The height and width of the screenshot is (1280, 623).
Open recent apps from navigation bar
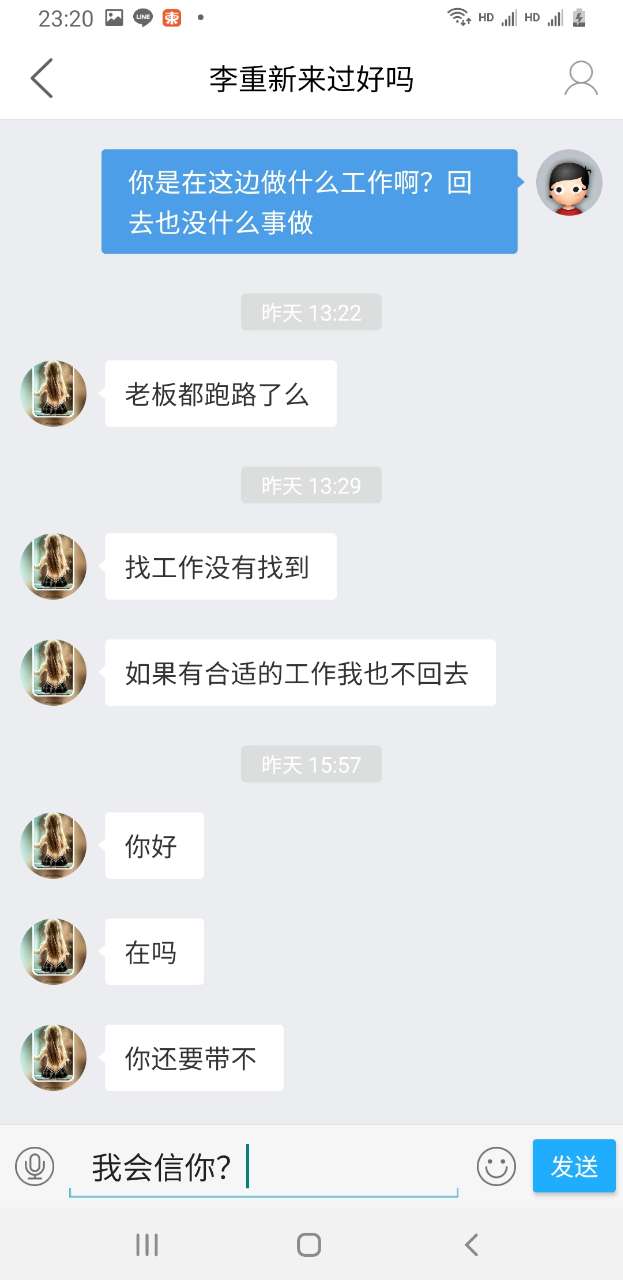click(x=147, y=1245)
